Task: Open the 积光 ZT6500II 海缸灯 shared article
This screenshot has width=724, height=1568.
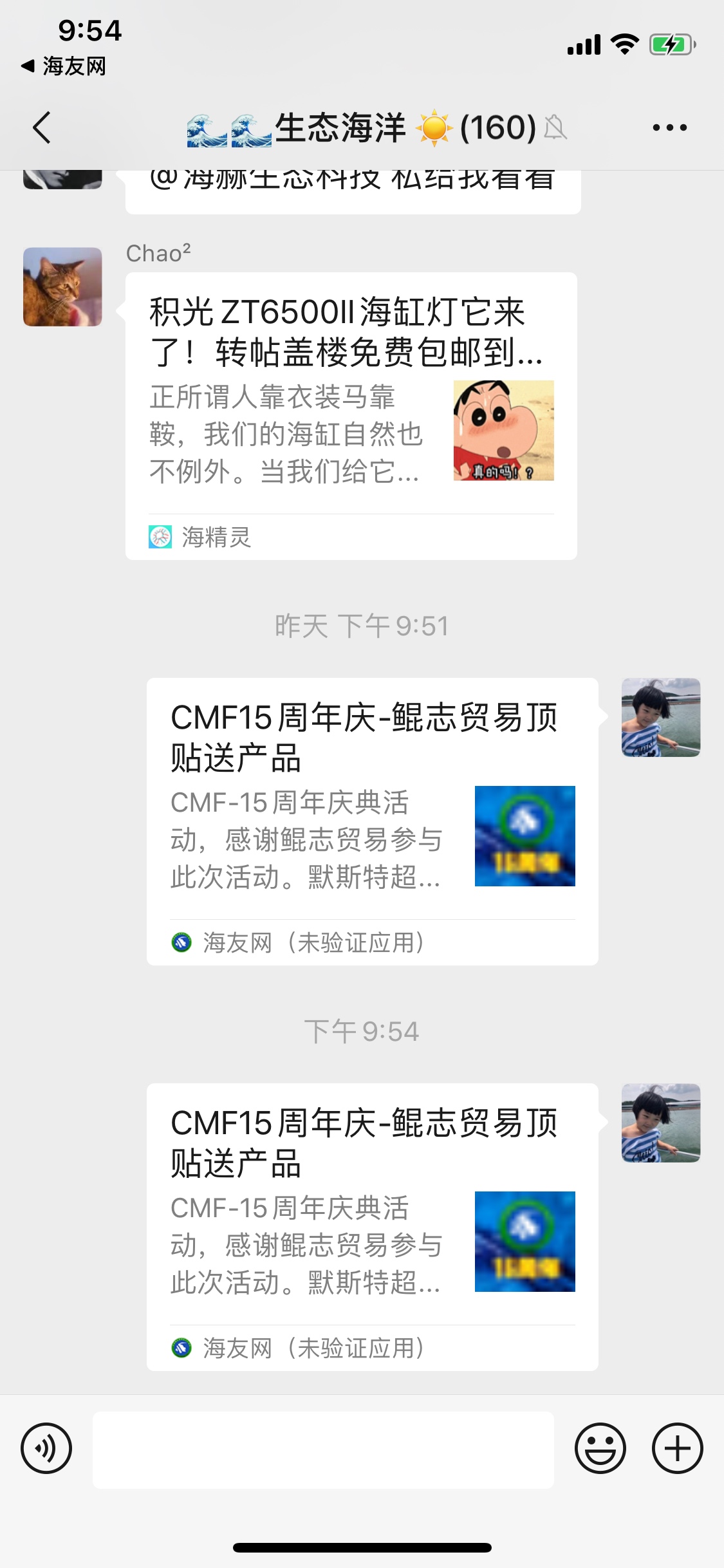Action: click(351, 415)
